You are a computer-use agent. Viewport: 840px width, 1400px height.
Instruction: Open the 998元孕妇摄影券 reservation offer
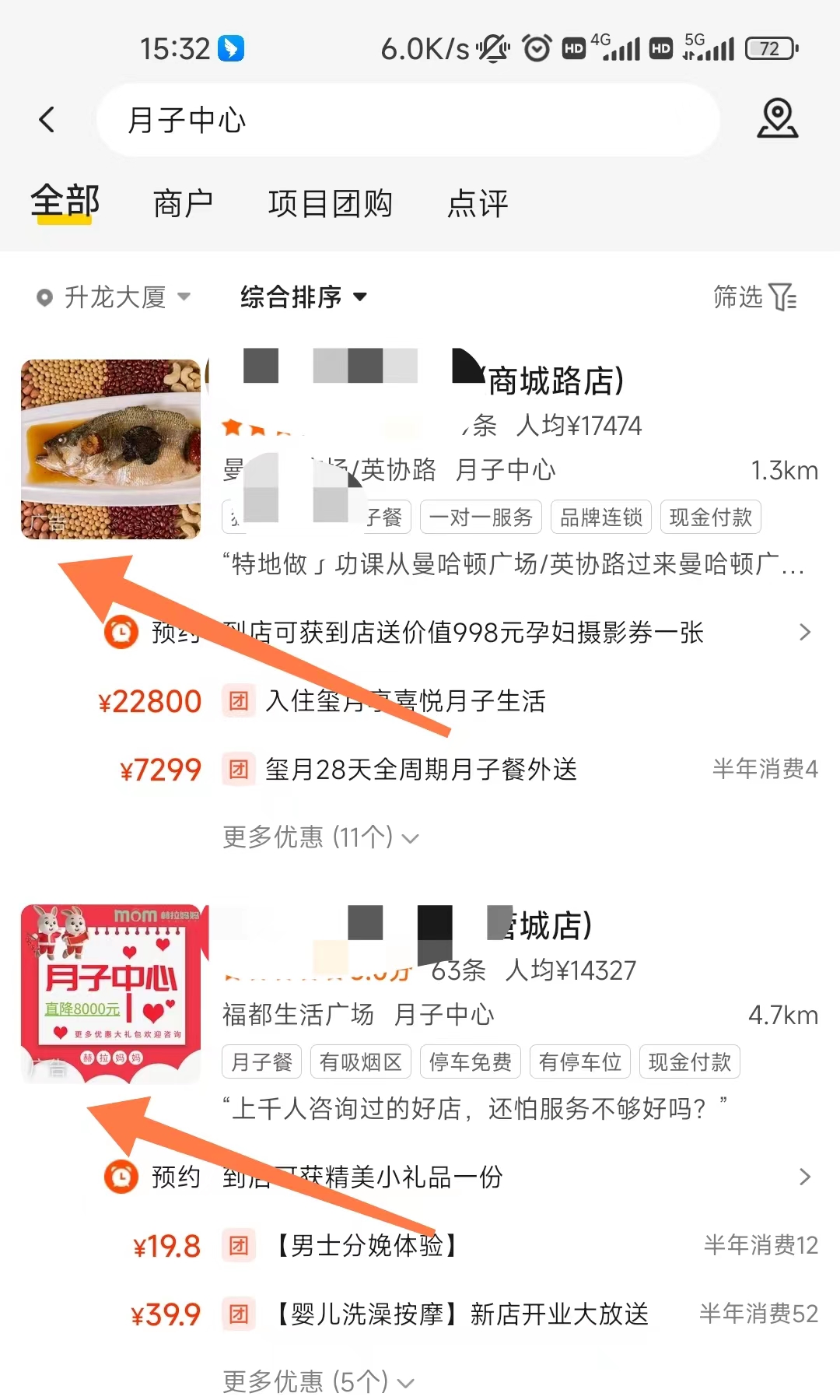coord(459,633)
